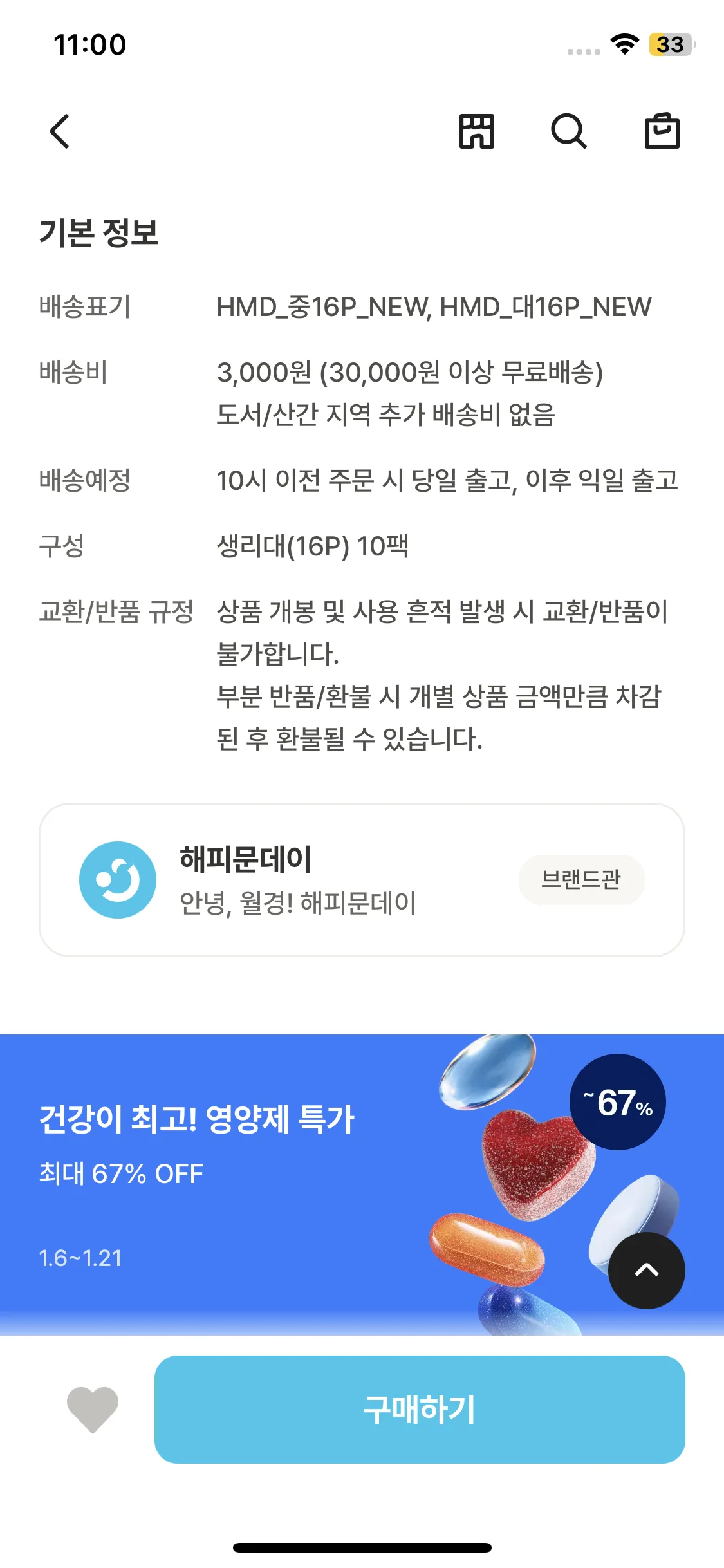724x1568 pixels.
Task: Go back to the previous page
Action: pos(60,131)
